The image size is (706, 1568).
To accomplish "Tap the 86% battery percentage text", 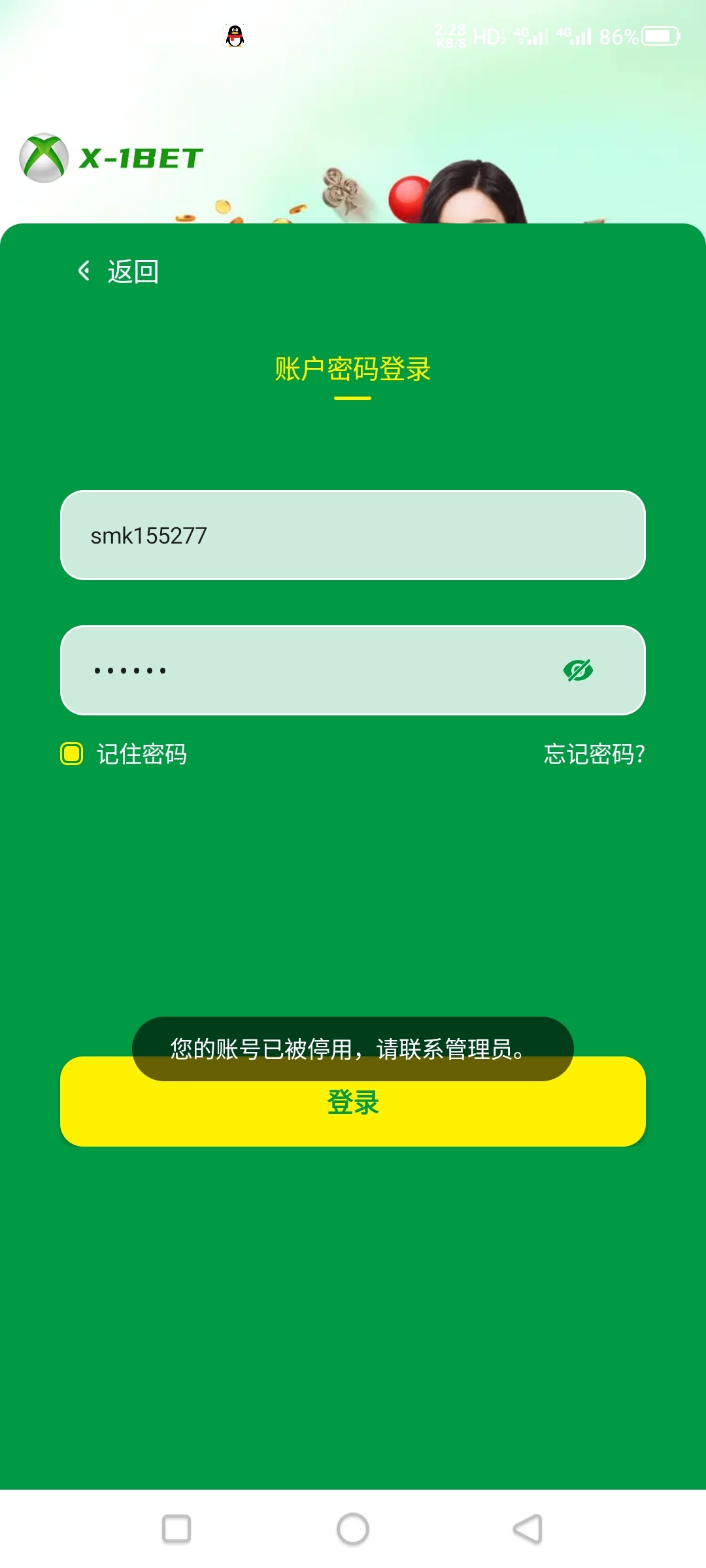I will [616, 36].
